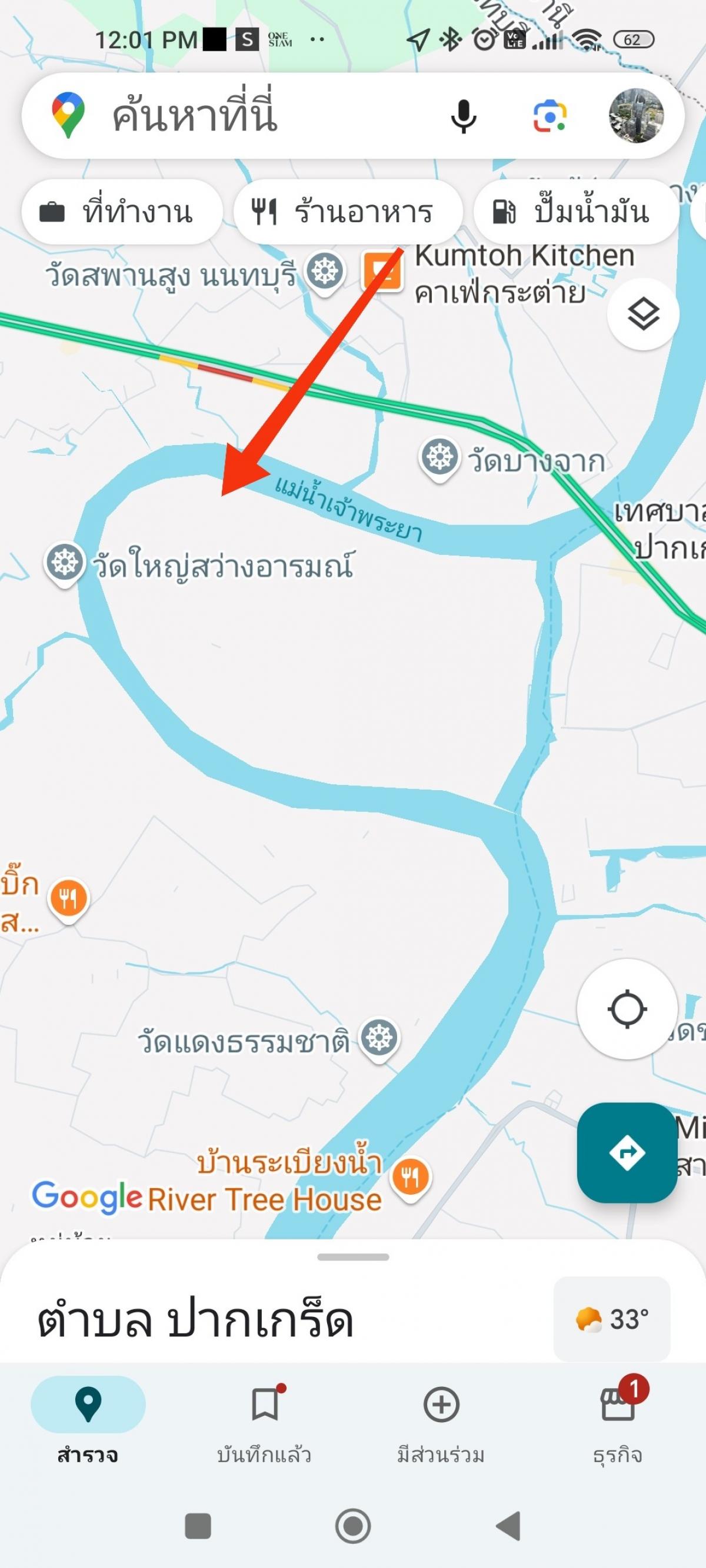Open Kumtoh Kitchen map pin
The height and width of the screenshot is (1568, 706).
(x=382, y=272)
